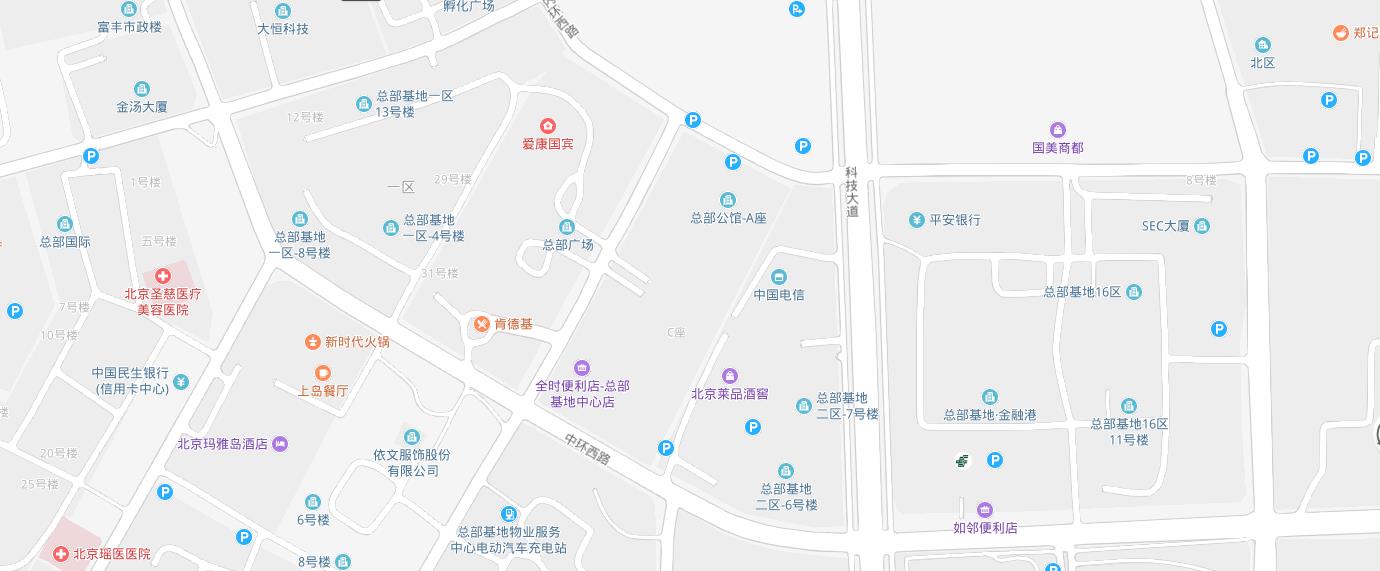
Task: Select the 金汤大厦 building marker
Action: pyautogui.click(x=141, y=89)
